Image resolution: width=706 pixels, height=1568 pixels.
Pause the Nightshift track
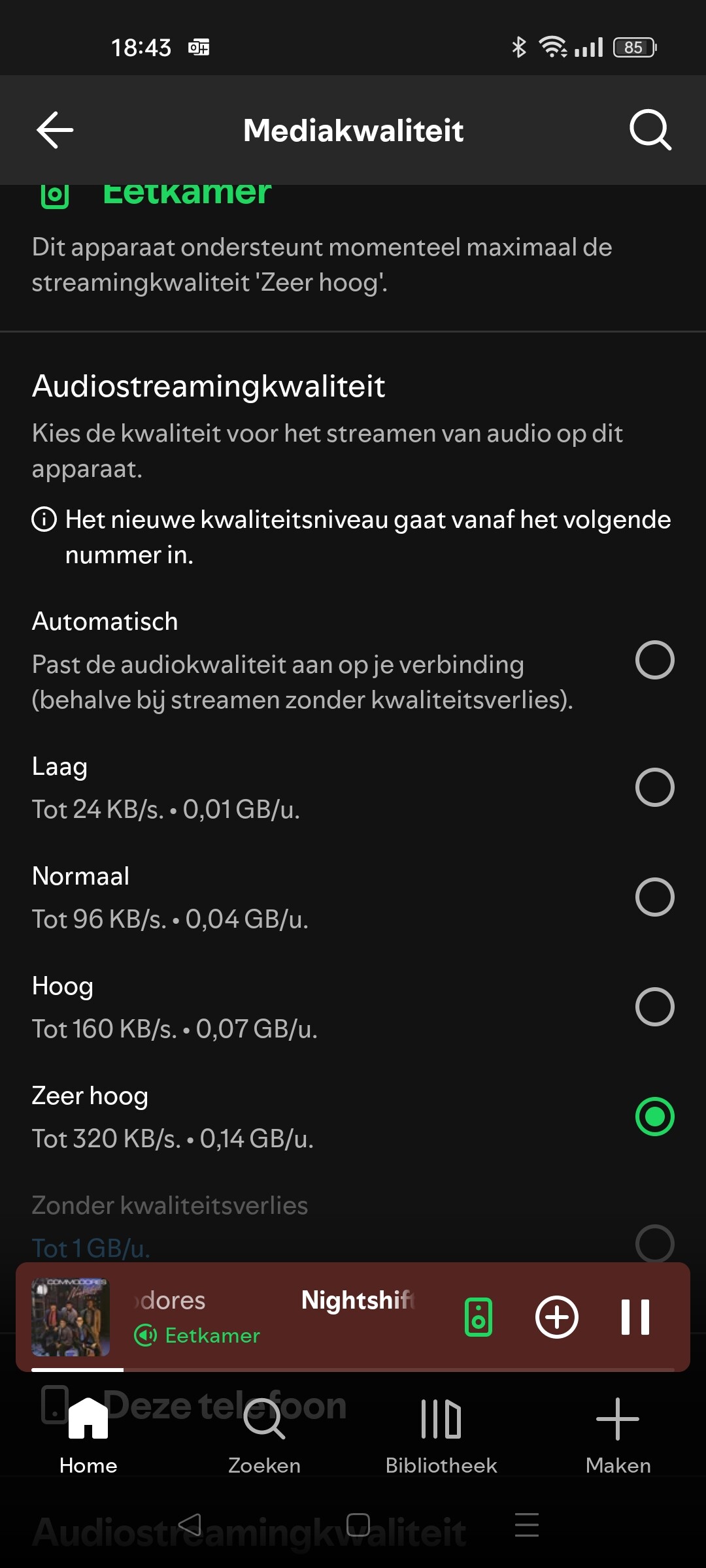pos(635,1316)
